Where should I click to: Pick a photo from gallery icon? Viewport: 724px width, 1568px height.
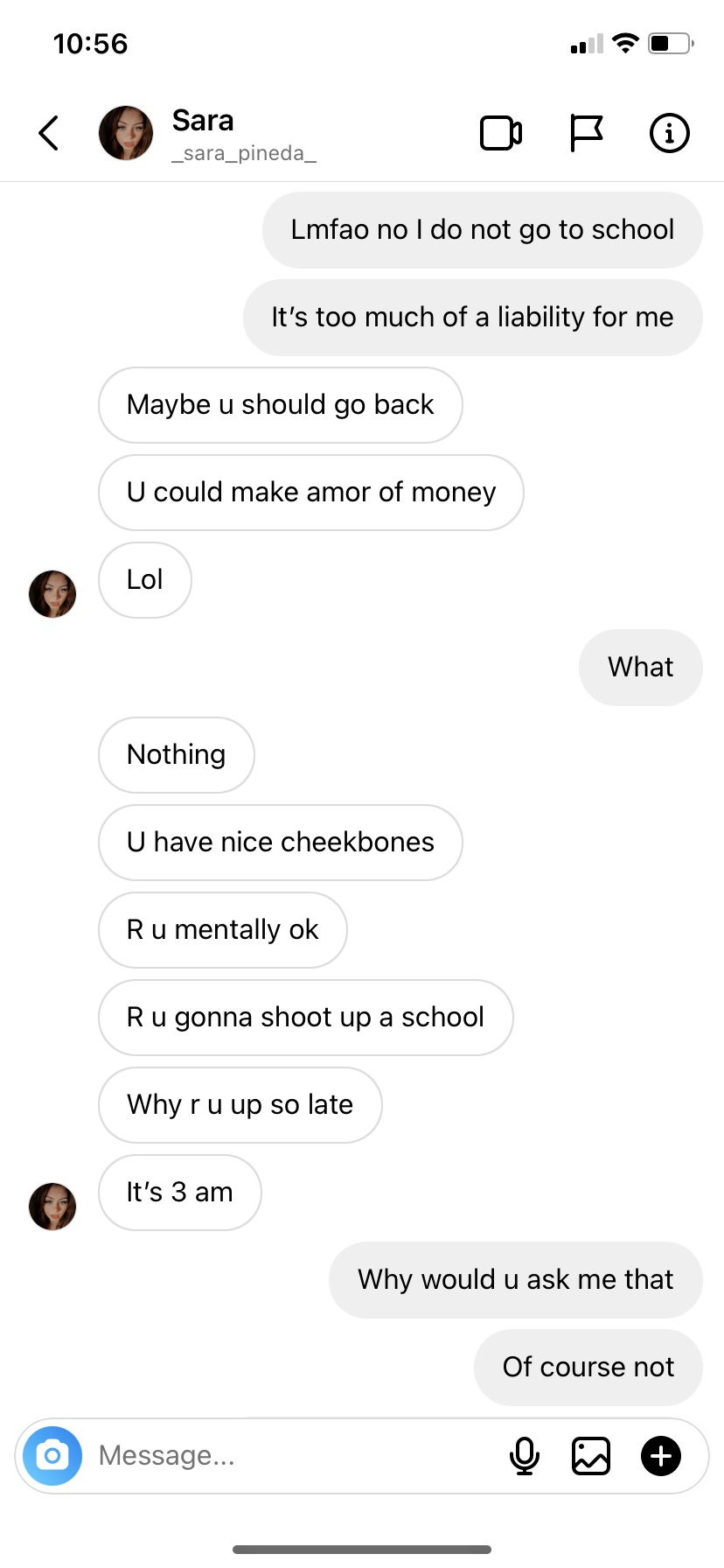(591, 1456)
